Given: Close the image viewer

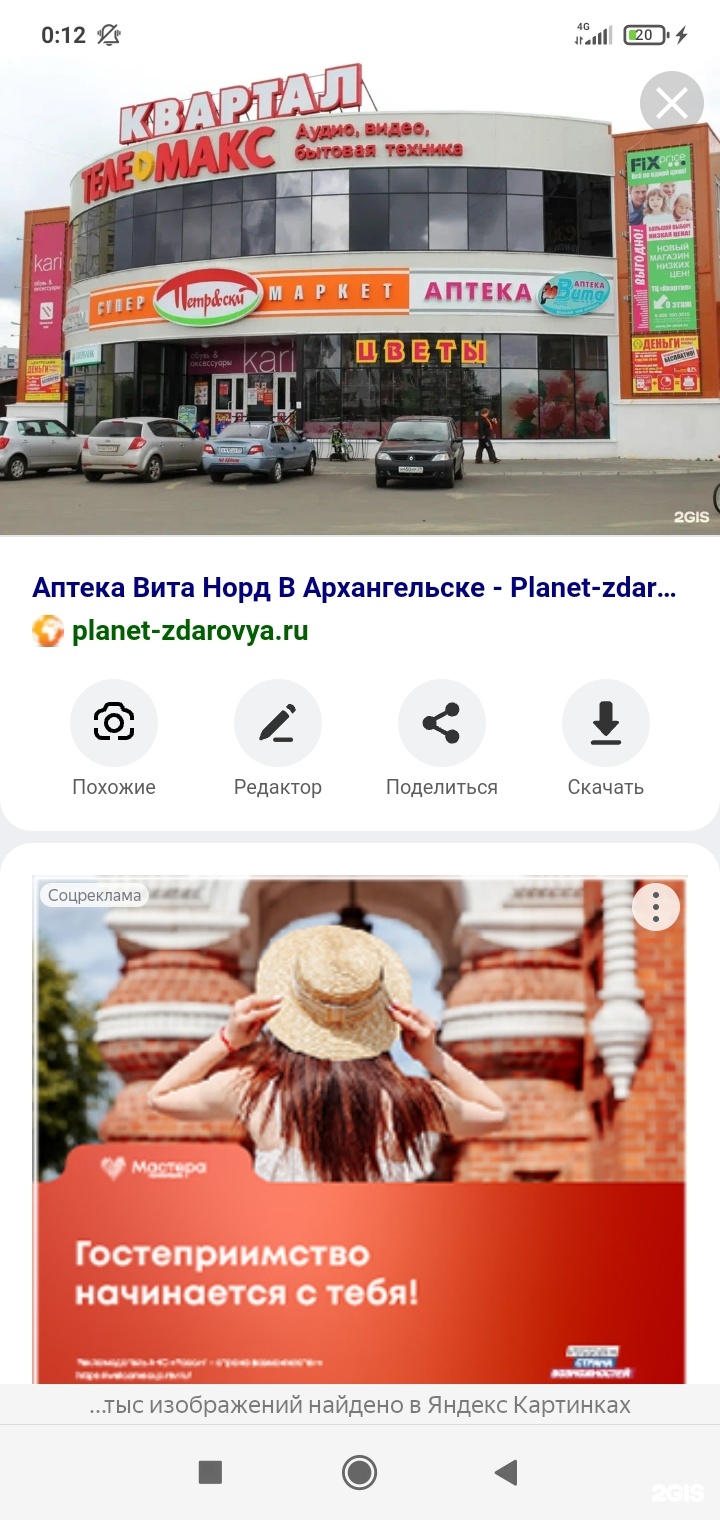Looking at the screenshot, I should coord(671,103).
